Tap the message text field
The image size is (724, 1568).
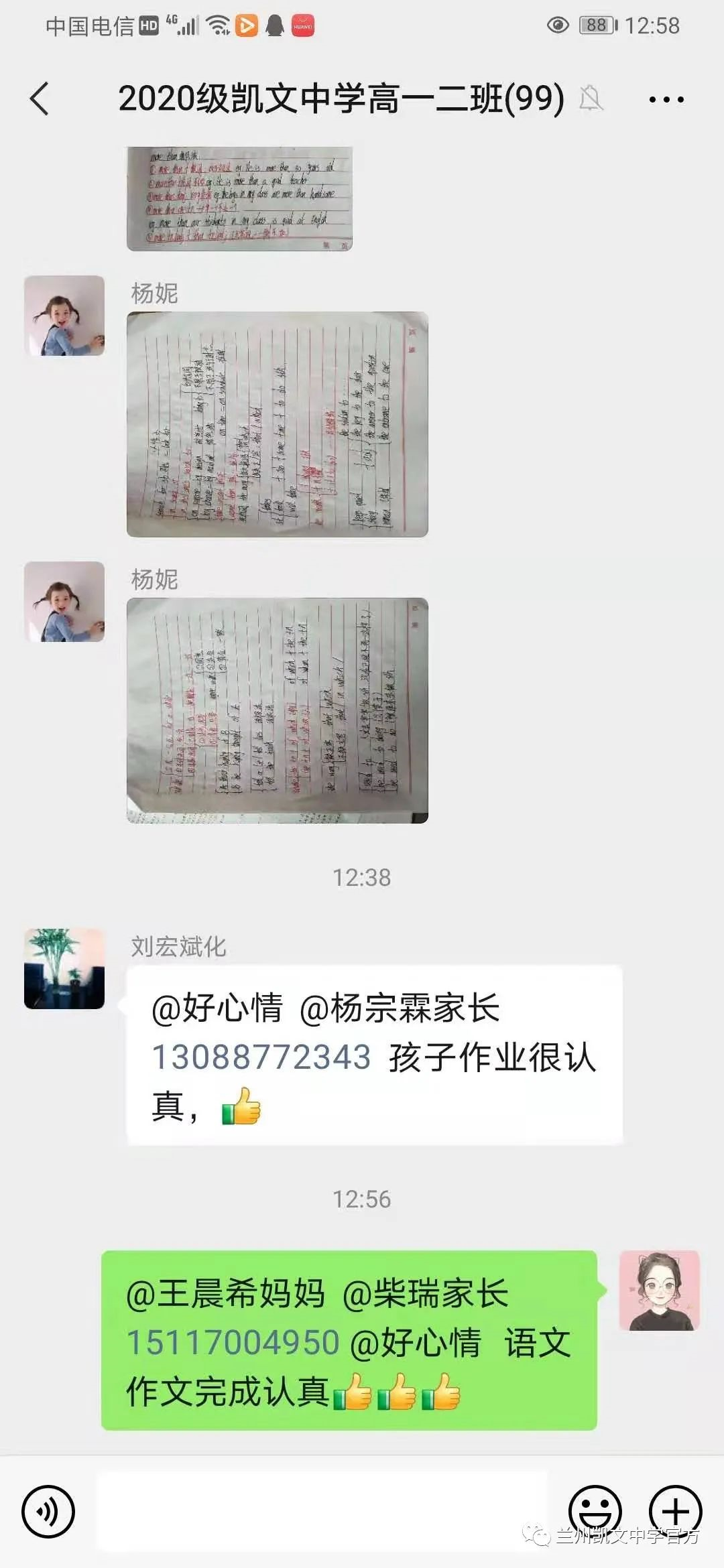click(322, 1512)
